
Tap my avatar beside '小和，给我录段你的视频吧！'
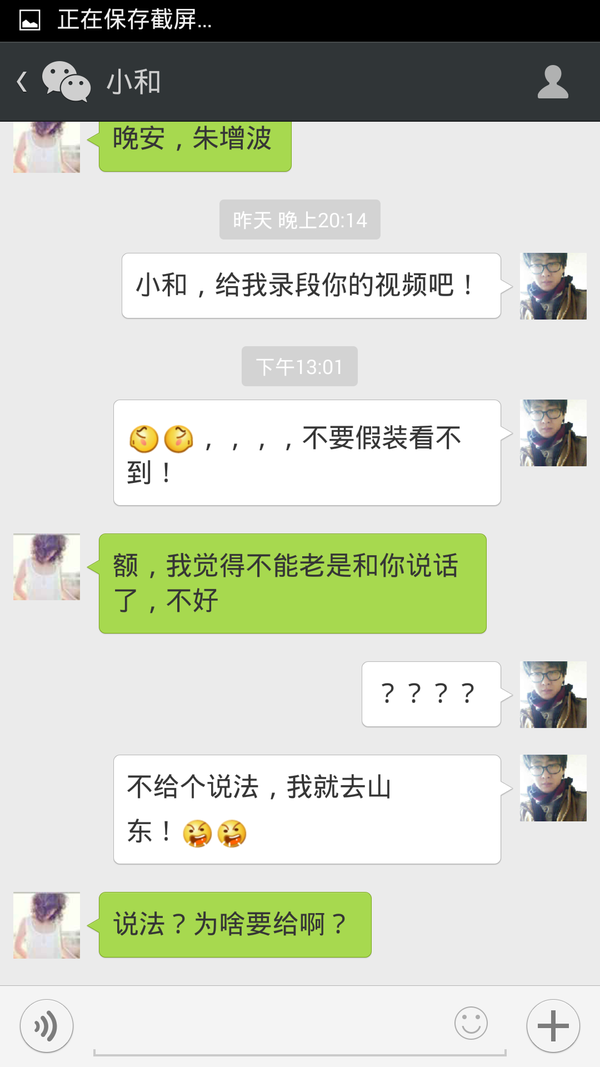coord(553,286)
